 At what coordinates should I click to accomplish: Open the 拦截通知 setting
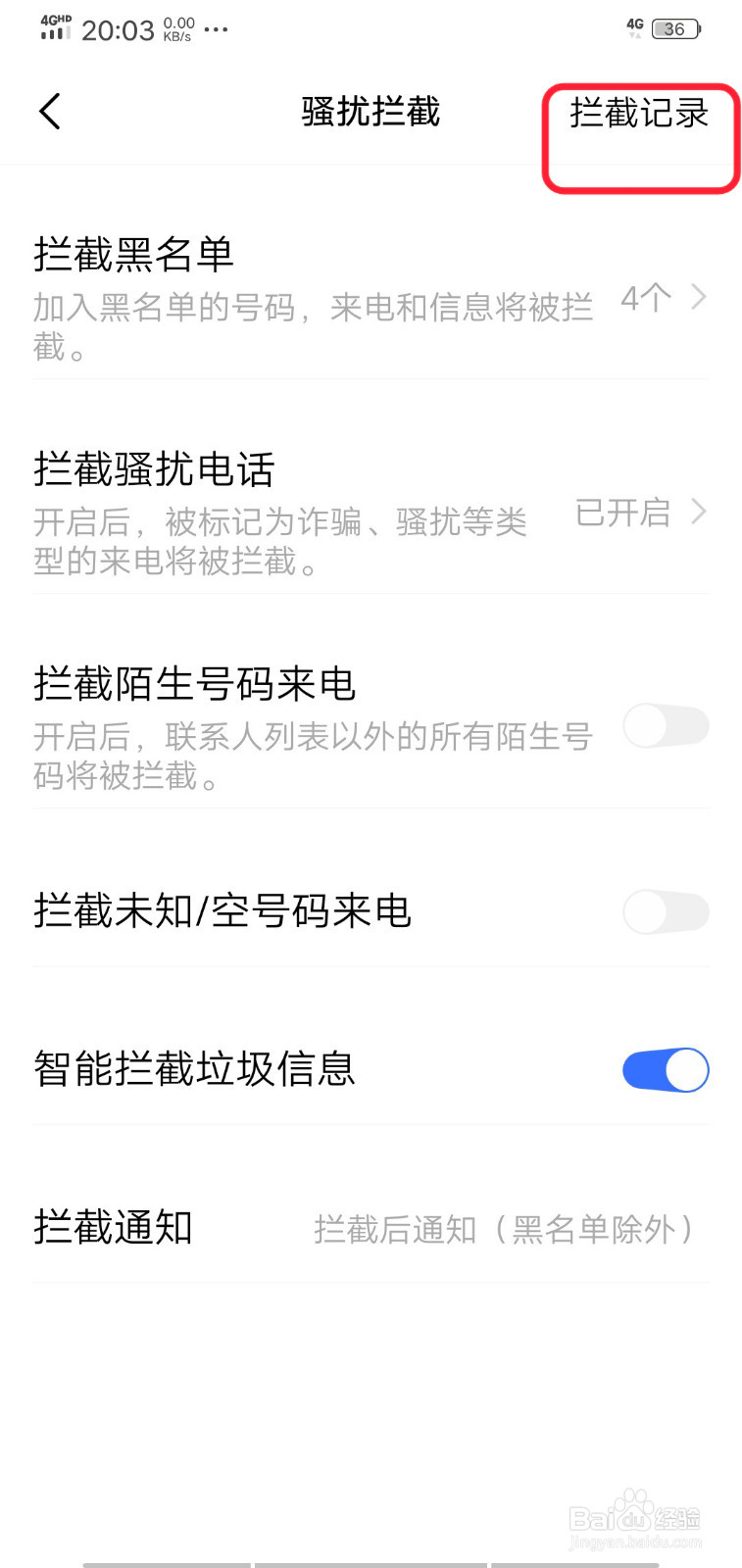tap(371, 1228)
